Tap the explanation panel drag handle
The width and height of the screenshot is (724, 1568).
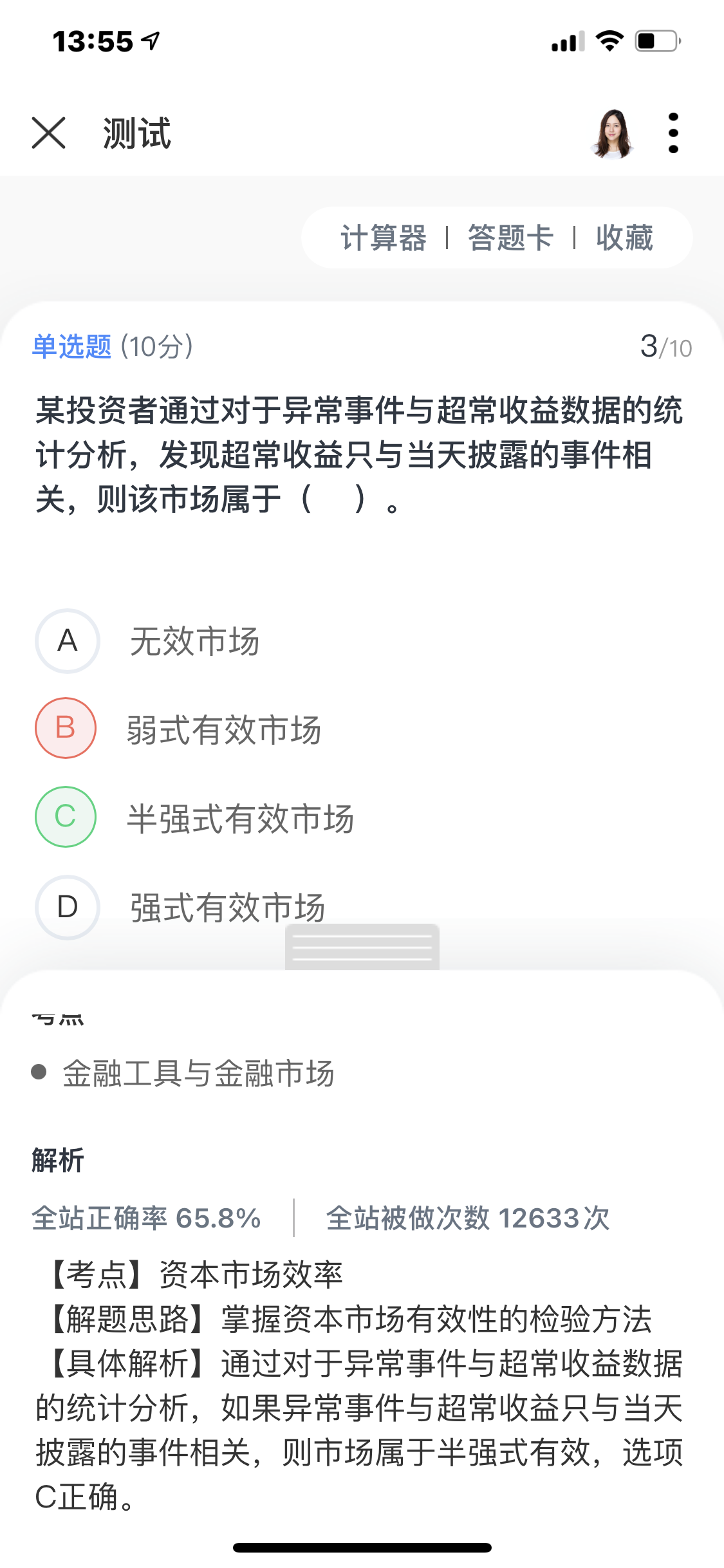362,947
